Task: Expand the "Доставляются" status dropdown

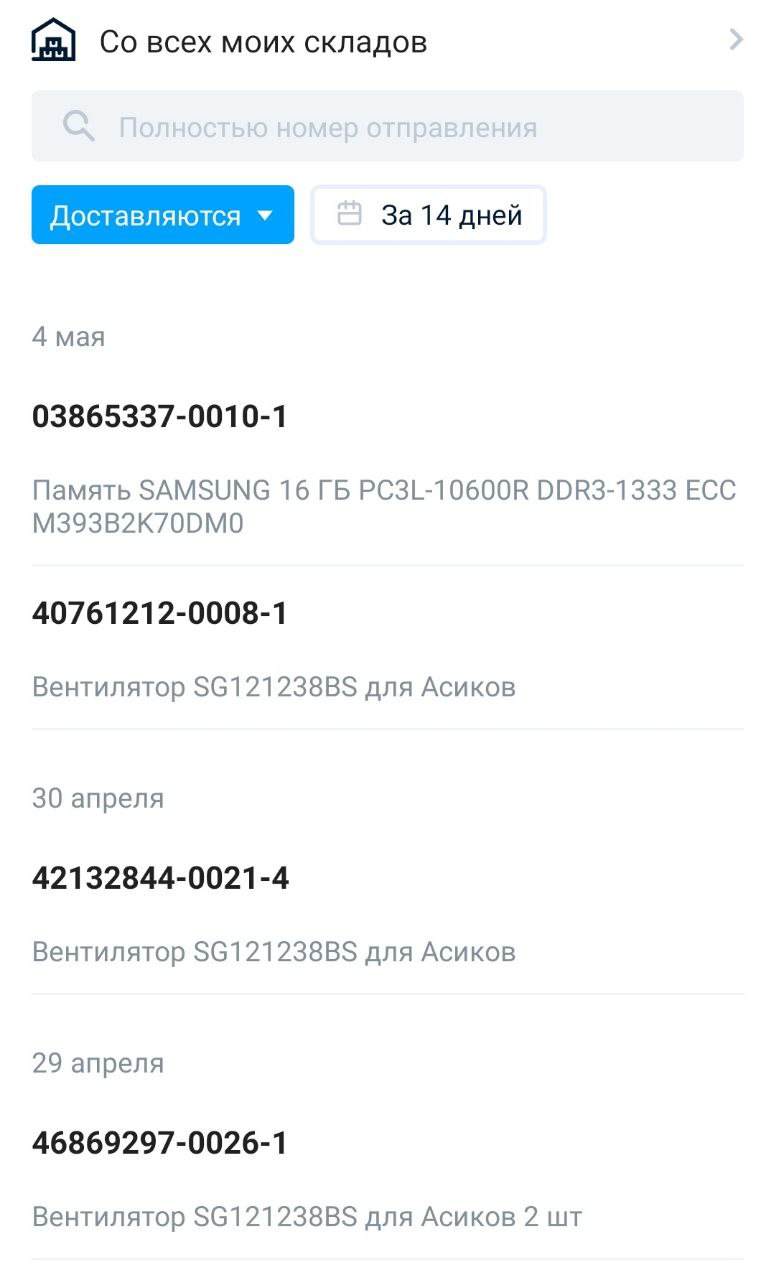Action: pyautogui.click(x=163, y=215)
